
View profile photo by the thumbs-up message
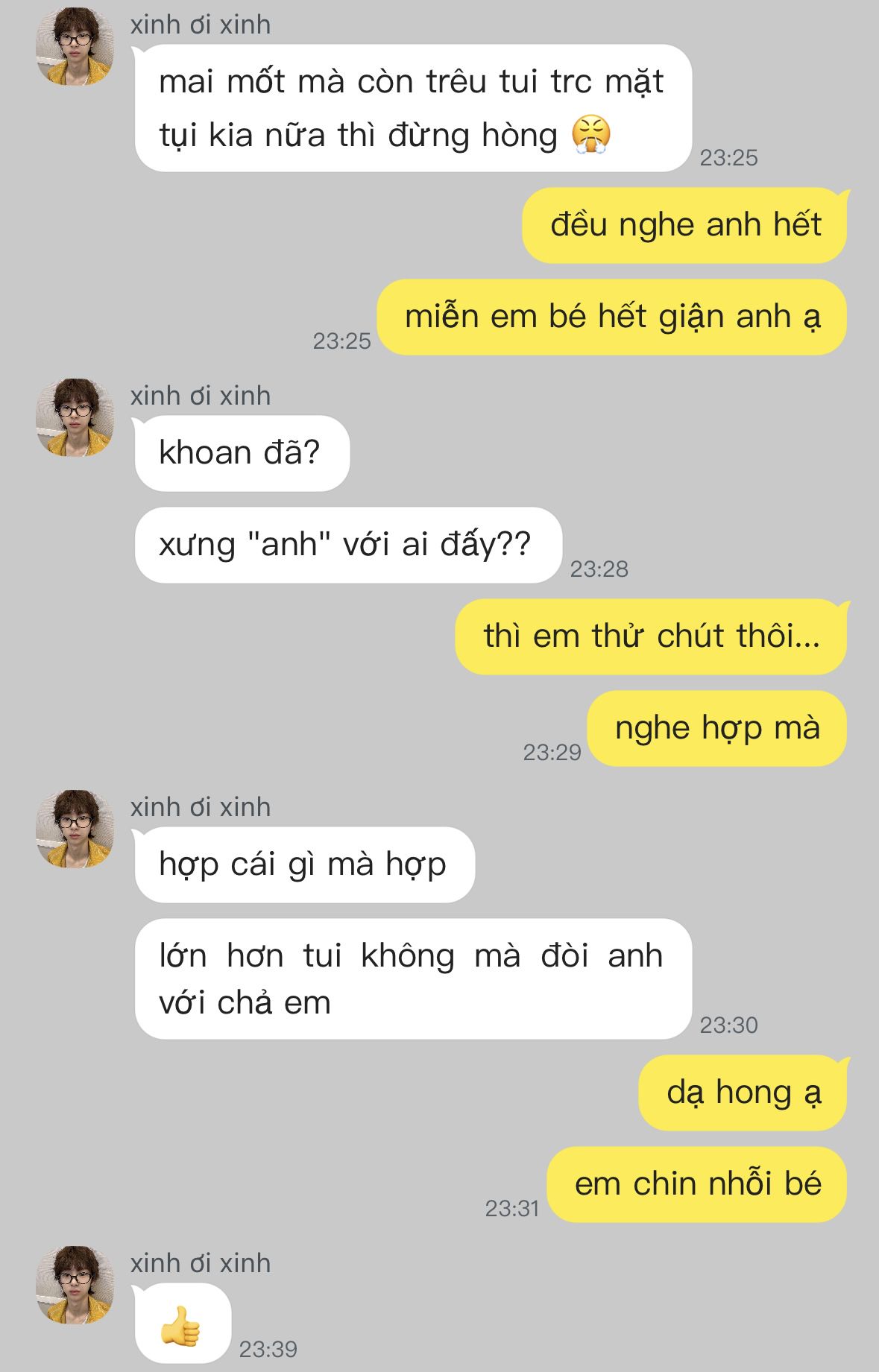coord(75,1285)
